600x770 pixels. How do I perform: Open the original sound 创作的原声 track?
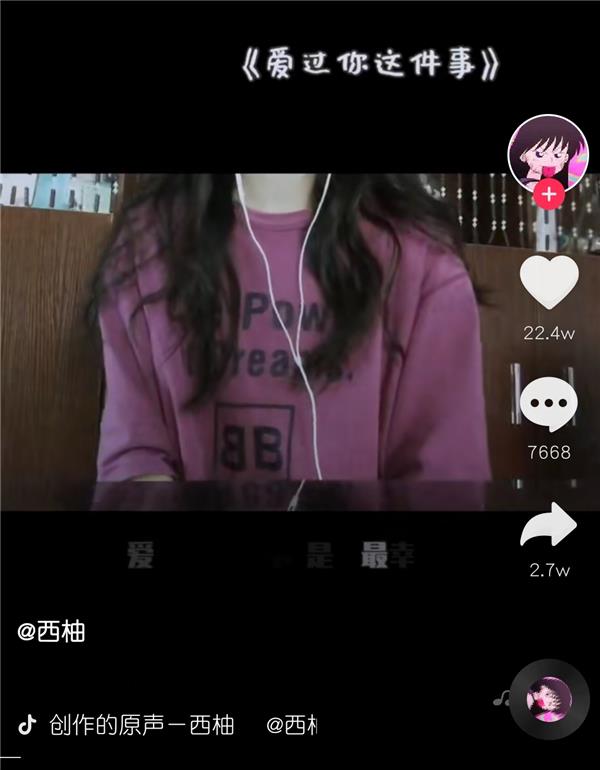[x=140, y=725]
